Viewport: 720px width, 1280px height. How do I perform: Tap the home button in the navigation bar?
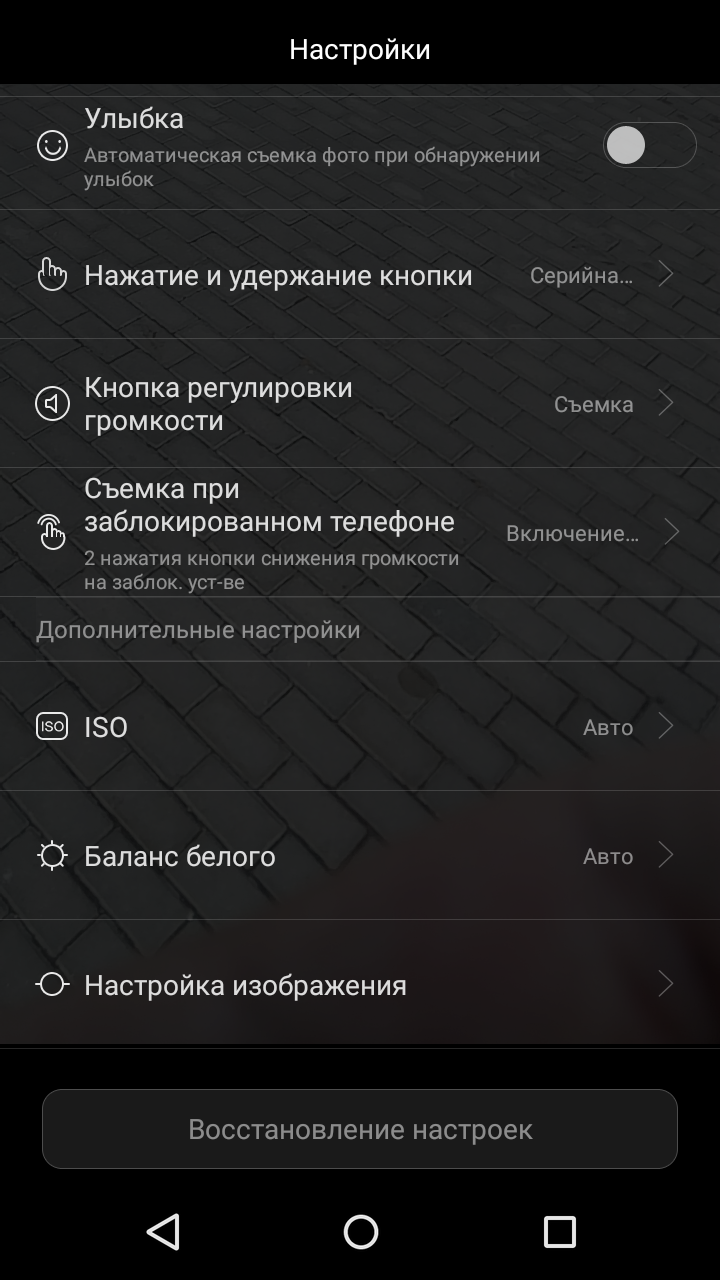point(360,1231)
